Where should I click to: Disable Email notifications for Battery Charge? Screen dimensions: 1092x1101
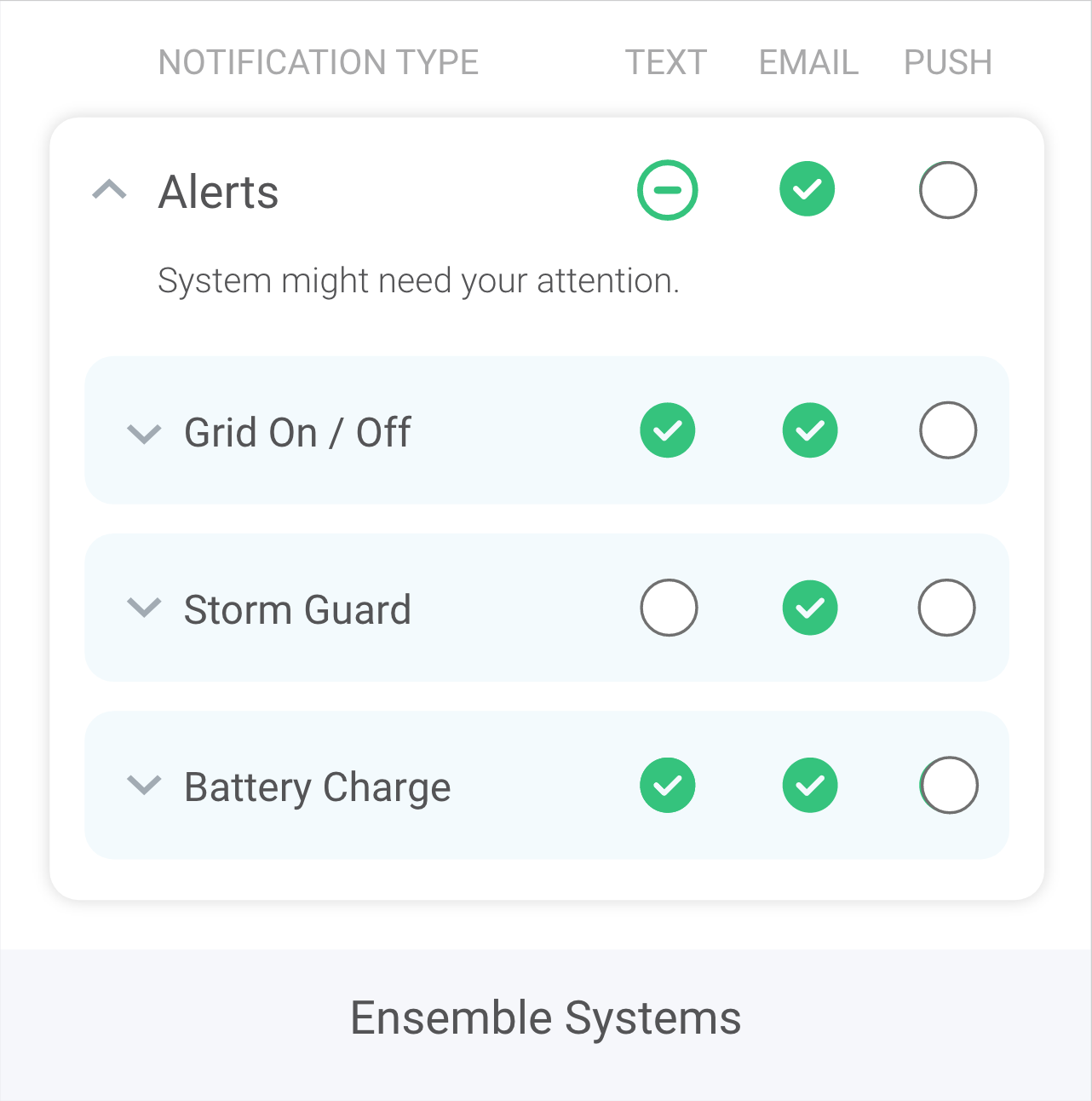(x=810, y=785)
